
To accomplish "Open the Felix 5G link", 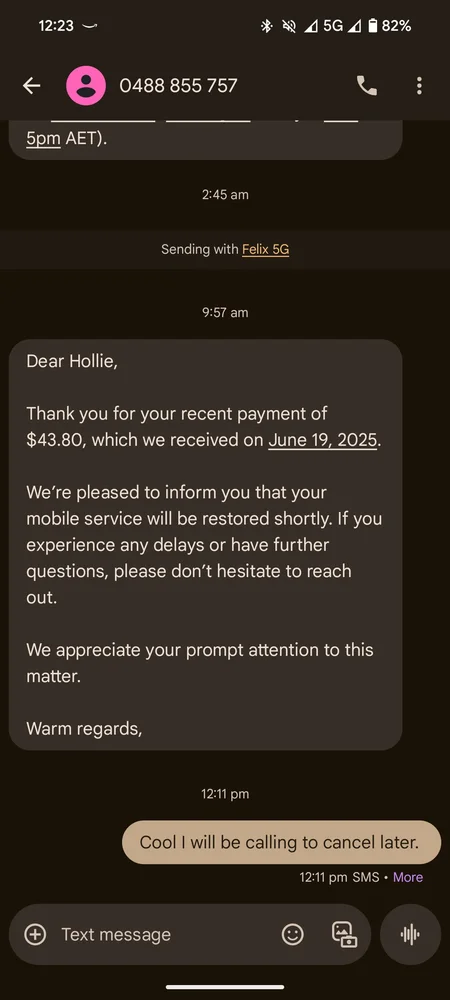I will 265,249.
